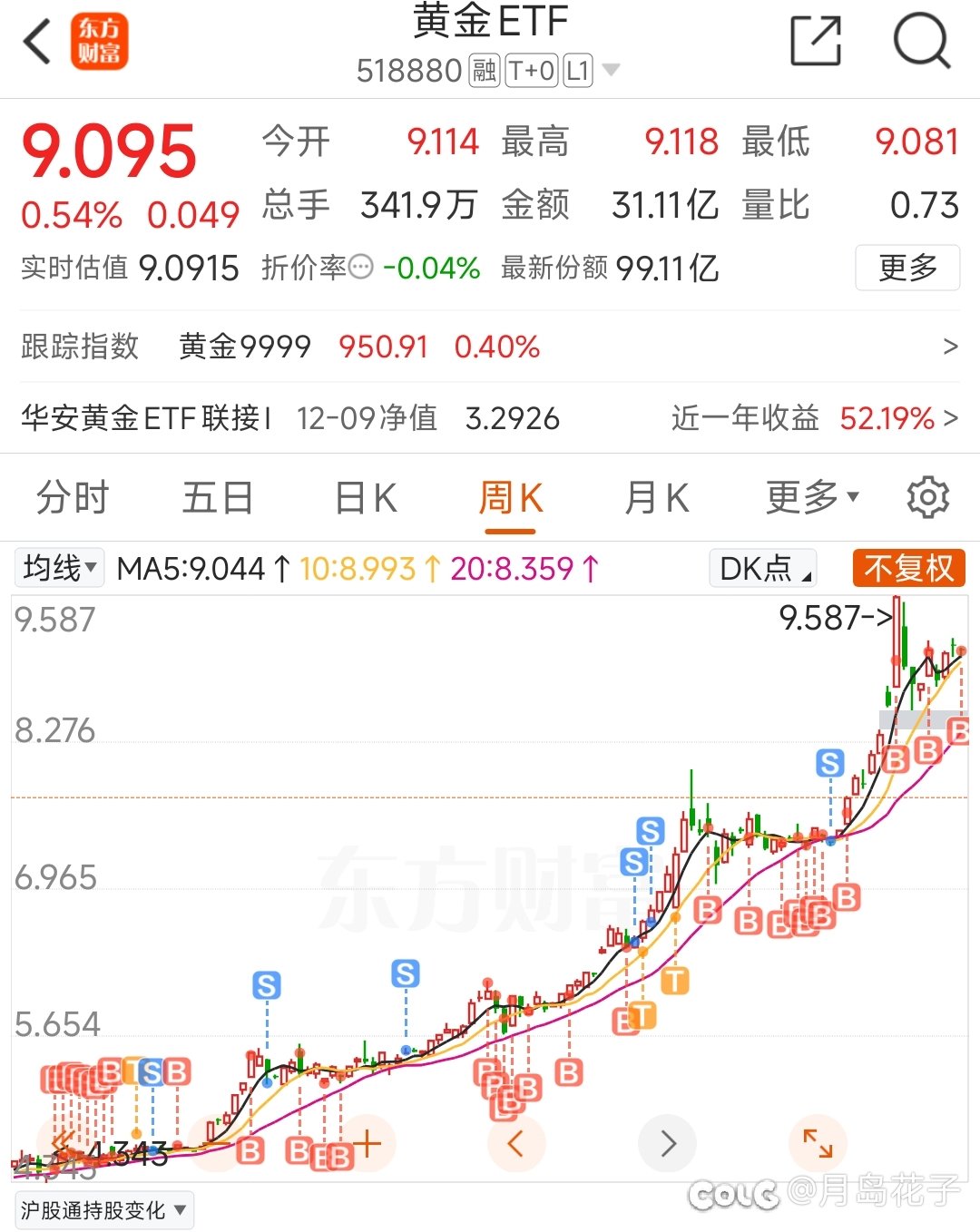Switch to the 月K chart tab

(x=657, y=498)
